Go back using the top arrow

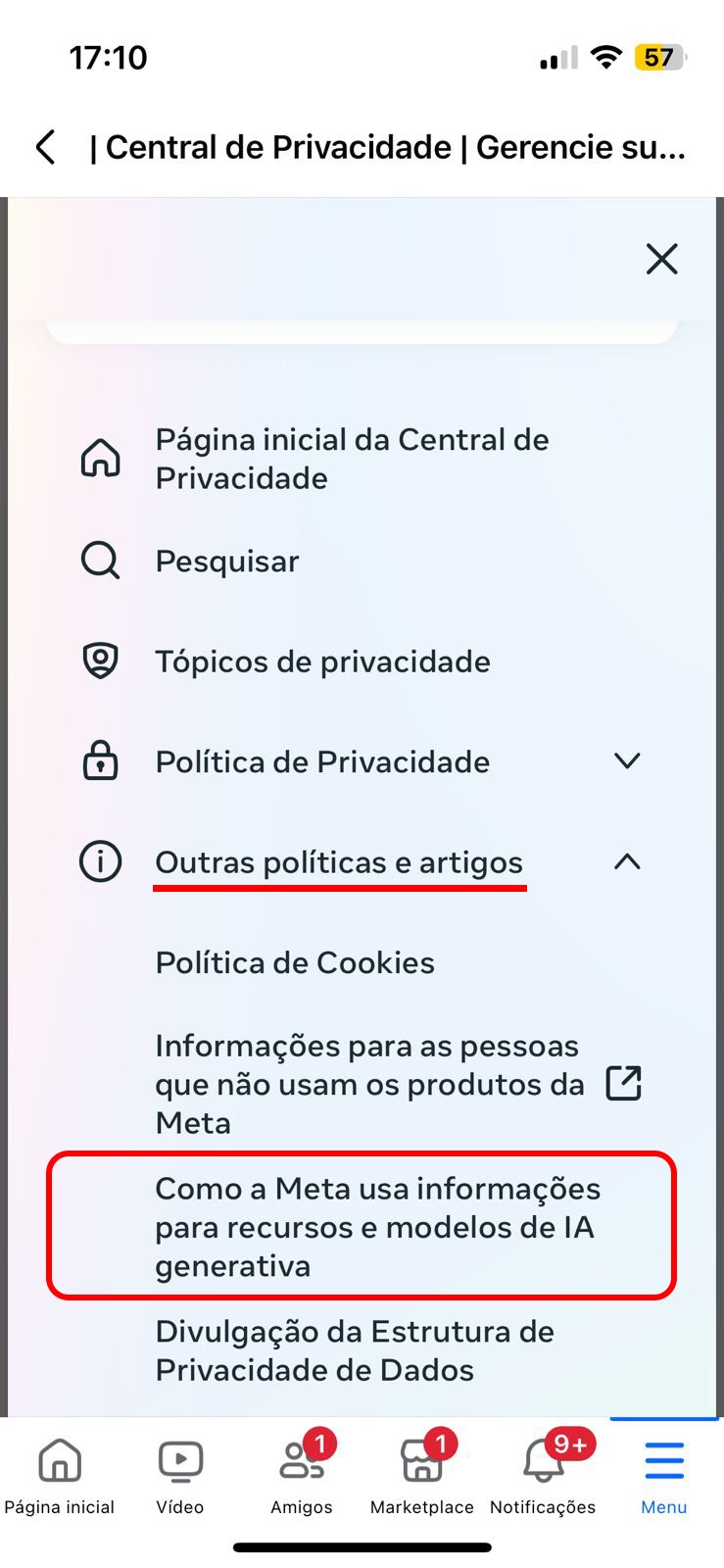click(x=46, y=148)
